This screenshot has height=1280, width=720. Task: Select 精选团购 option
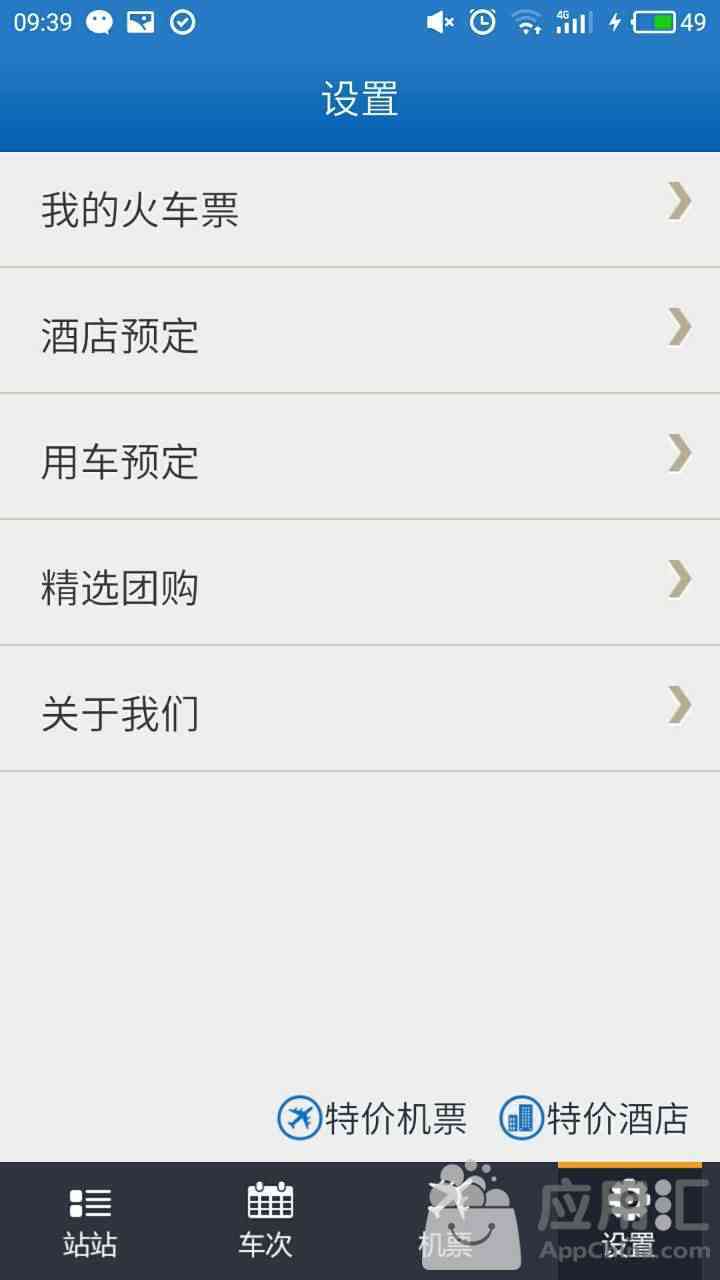(x=360, y=583)
